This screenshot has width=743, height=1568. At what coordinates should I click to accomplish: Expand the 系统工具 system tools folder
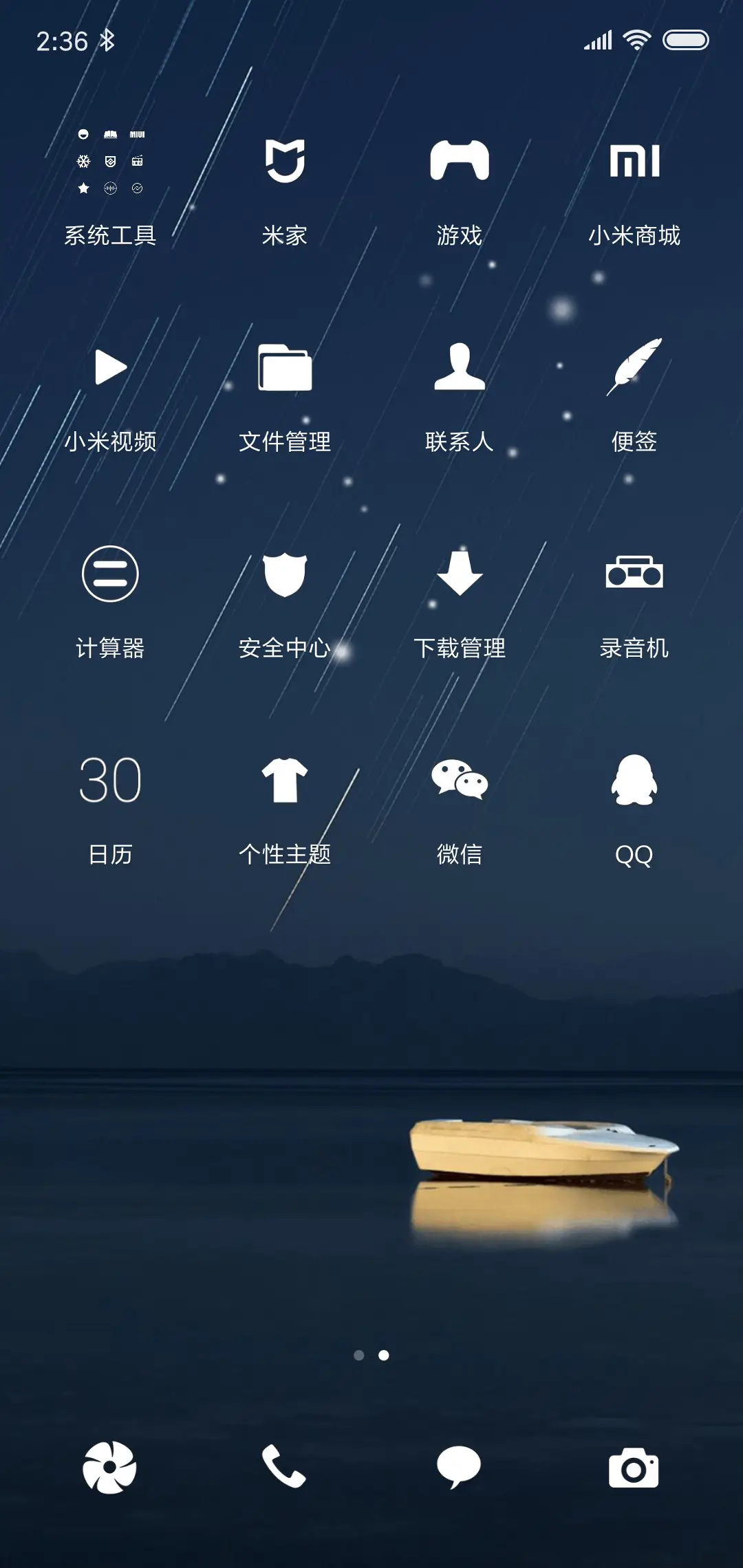(x=110, y=162)
